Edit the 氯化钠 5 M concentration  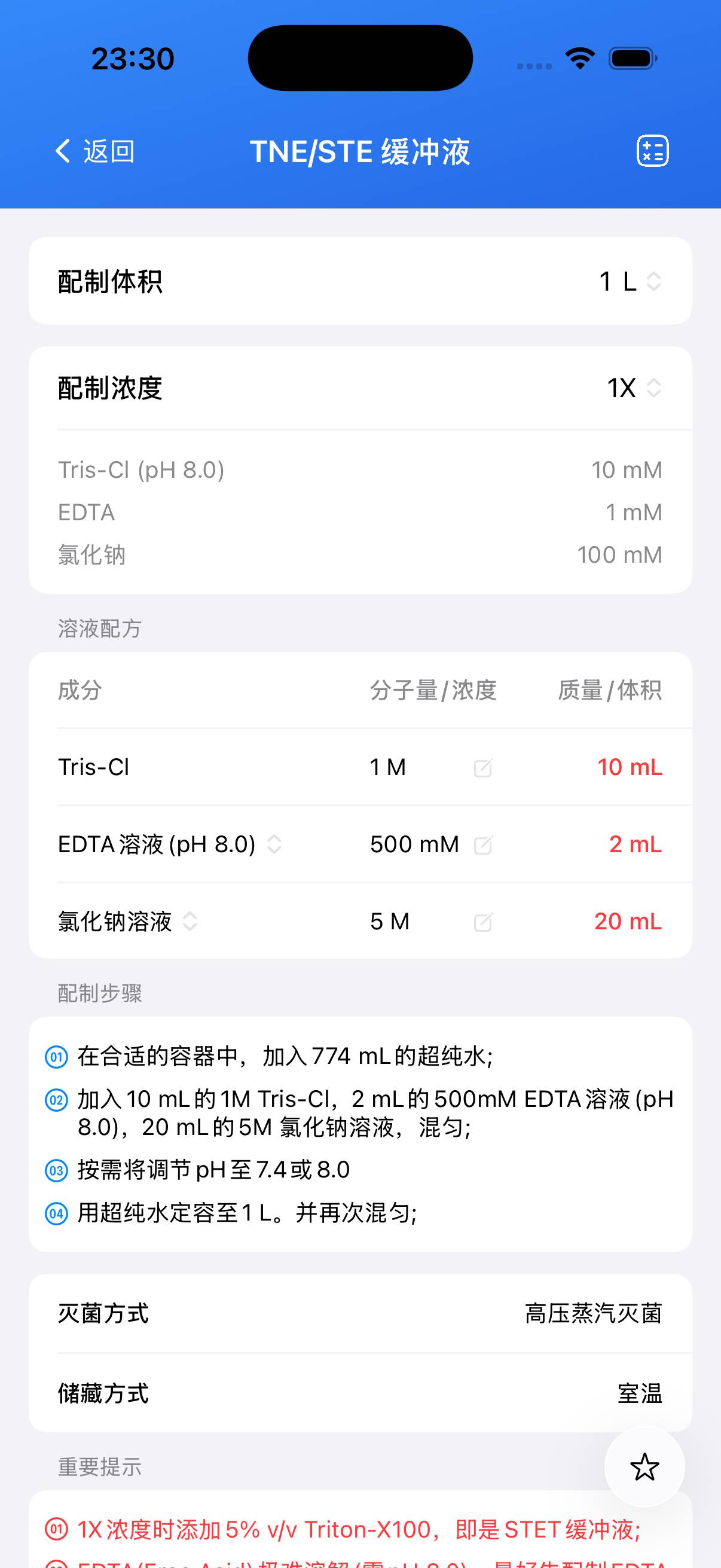483,922
